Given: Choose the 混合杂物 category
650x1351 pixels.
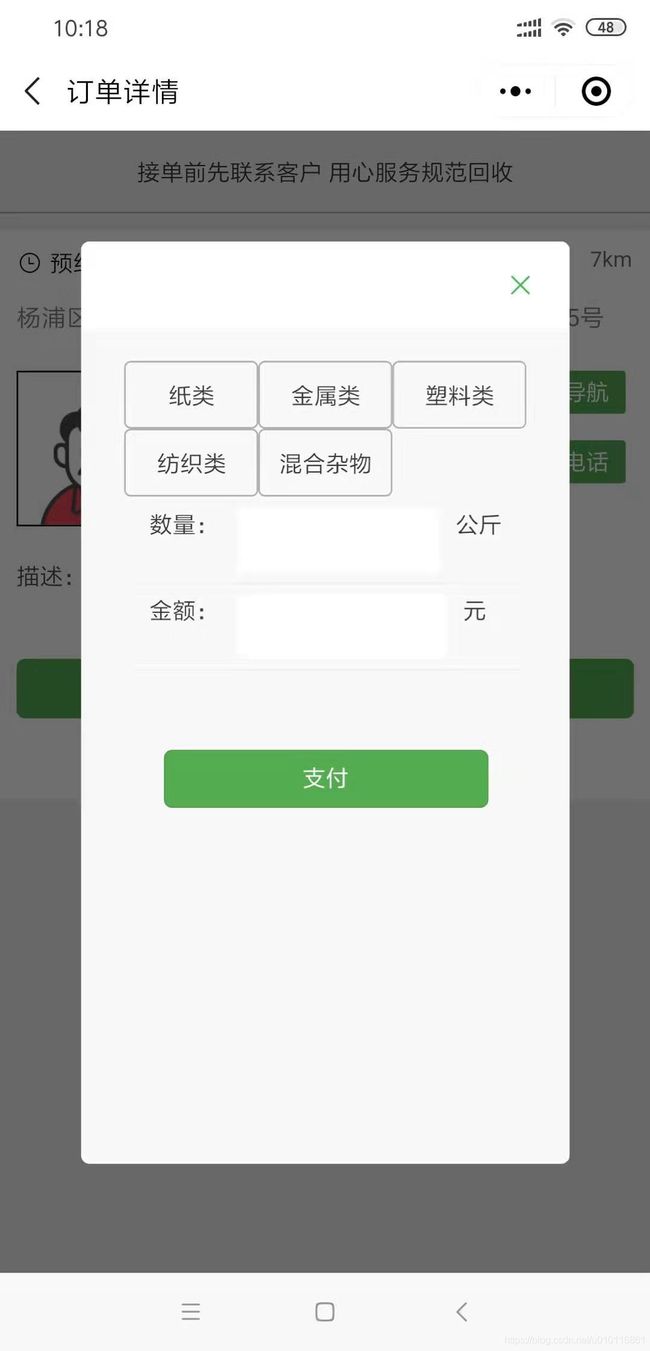Looking at the screenshot, I should pyautogui.click(x=325, y=463).
